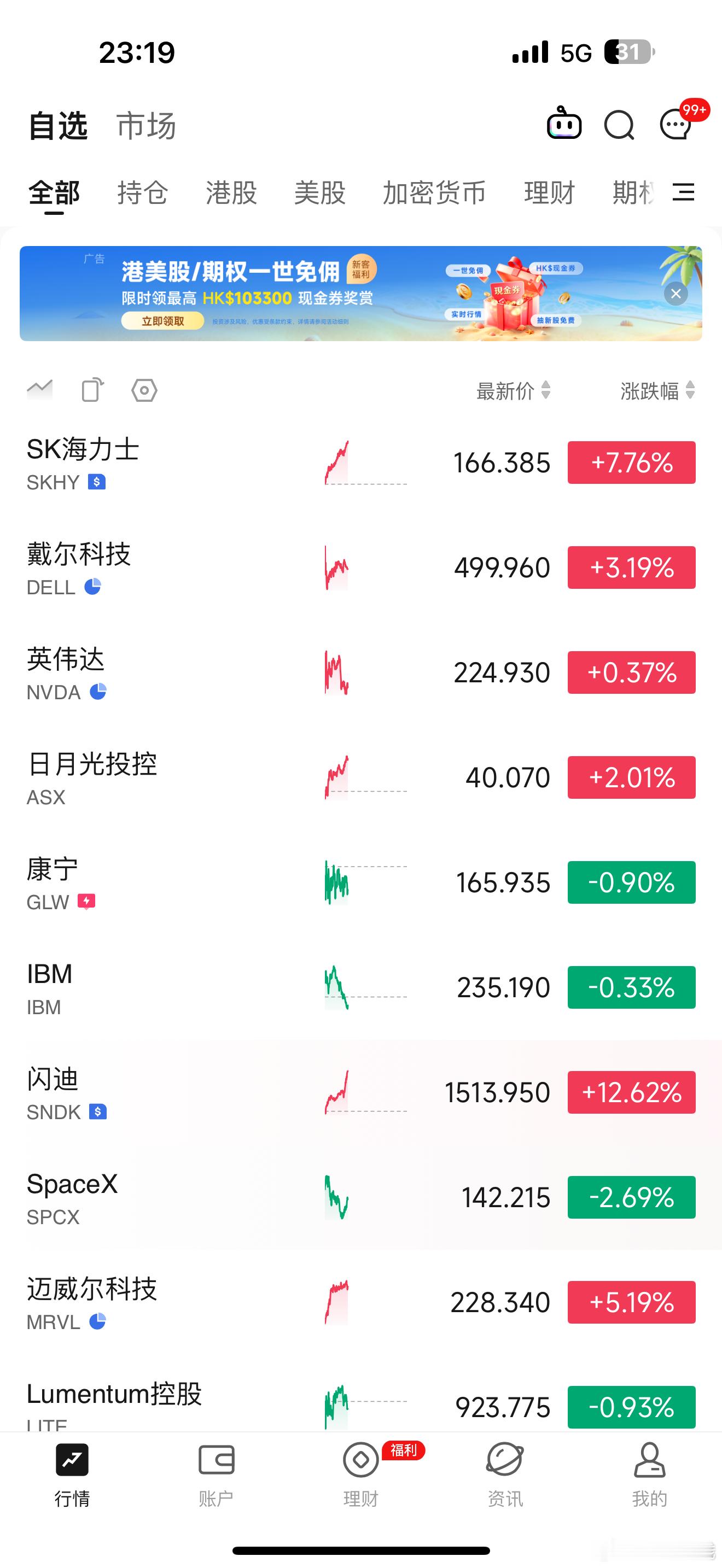722x1568 pixels.
Task: View 闪迪 SNDK stock details
Action: point(361,1093)
